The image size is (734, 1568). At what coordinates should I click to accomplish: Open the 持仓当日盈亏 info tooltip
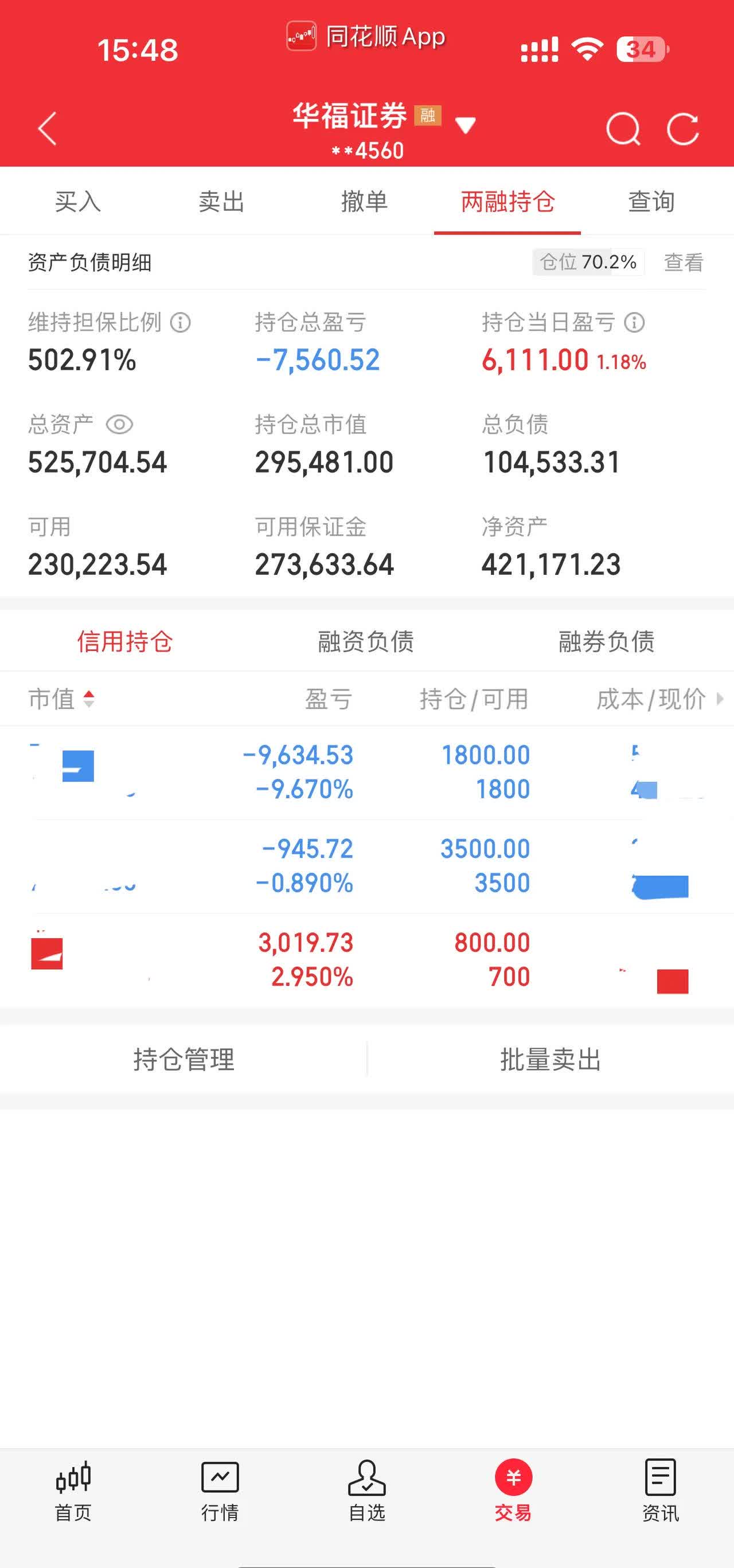(634, 323)
